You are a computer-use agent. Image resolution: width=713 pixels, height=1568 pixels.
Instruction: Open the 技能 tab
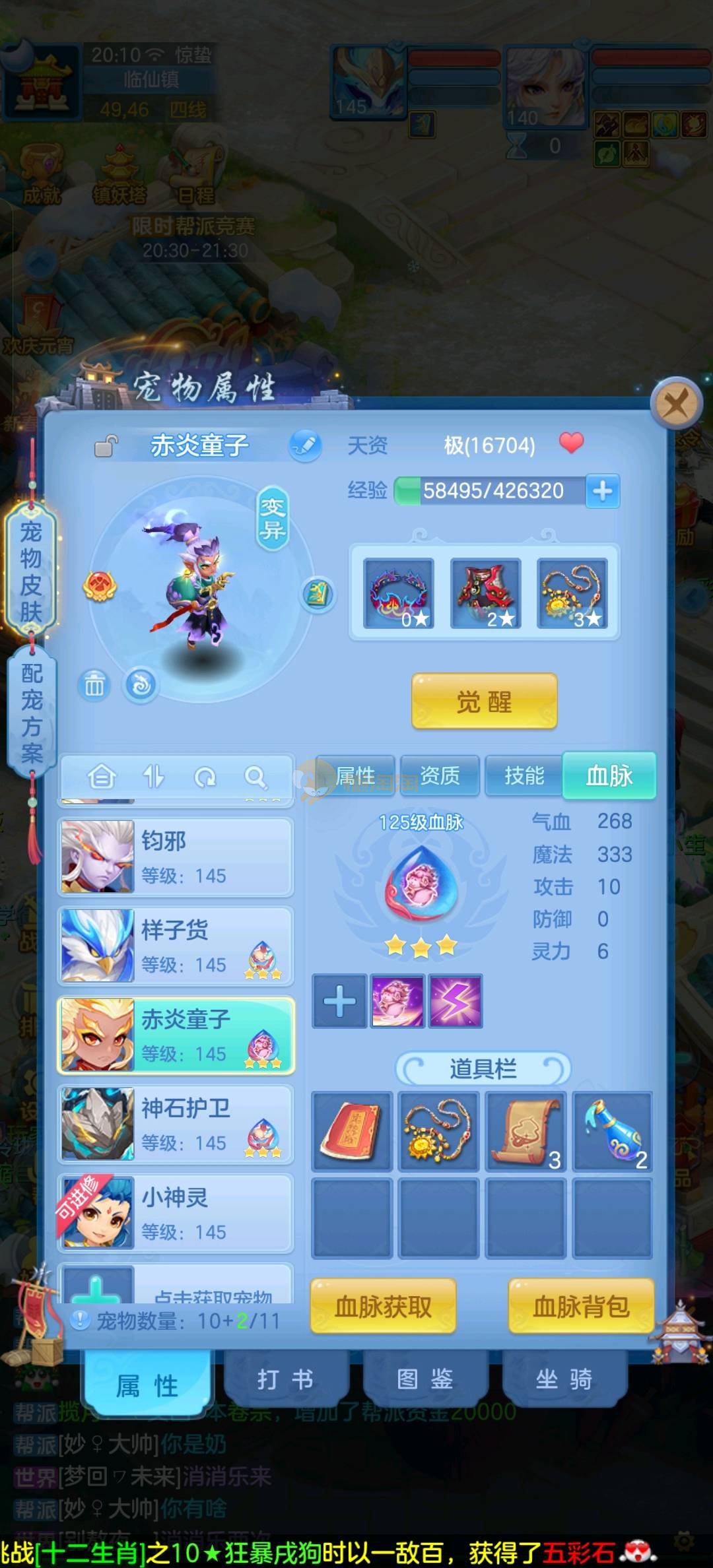[x=524, y=775]
